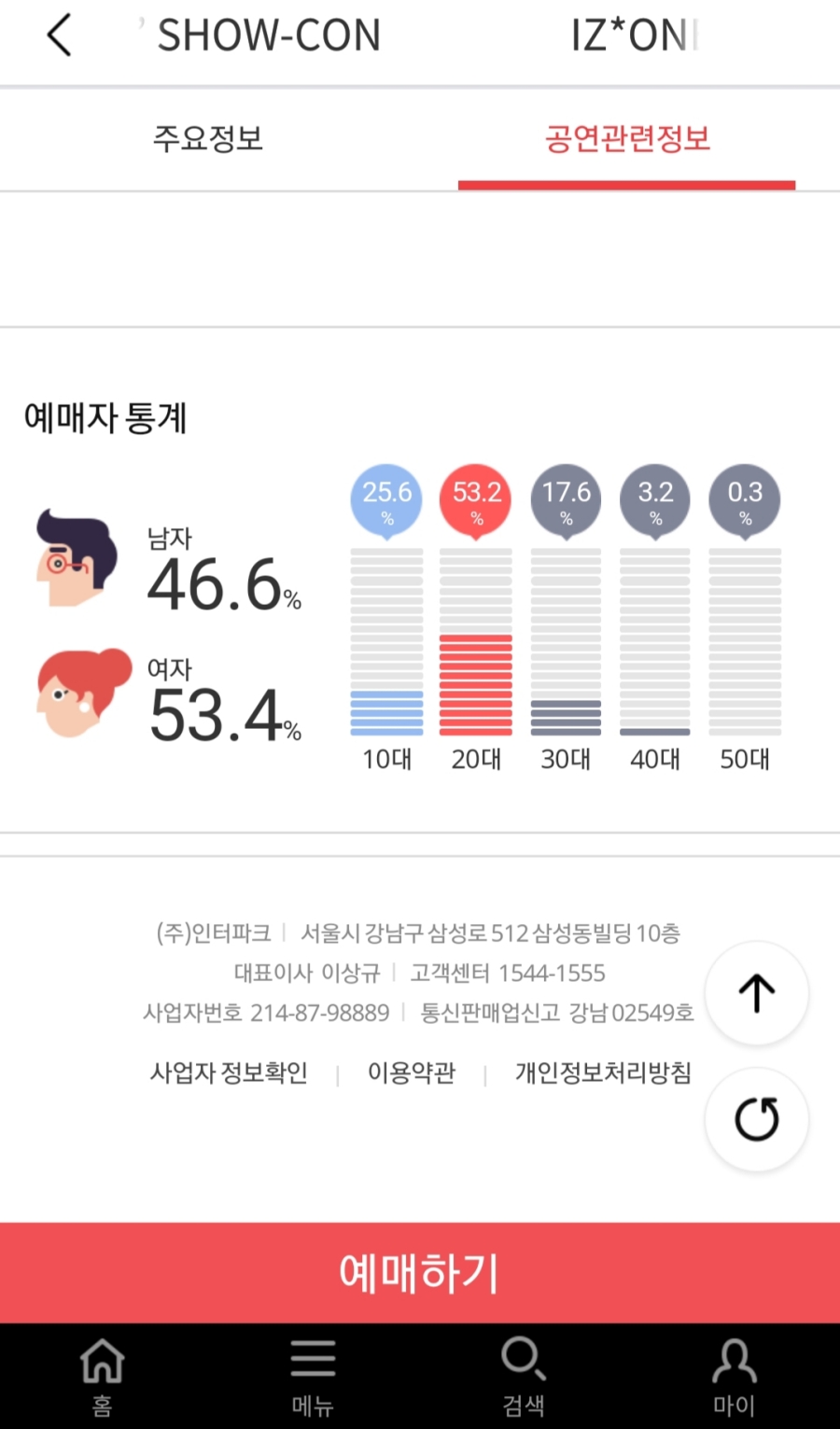This screenshot has height=1429, width=840.
Task: Tap the circular refresh button
Action: pos(757,1119)
